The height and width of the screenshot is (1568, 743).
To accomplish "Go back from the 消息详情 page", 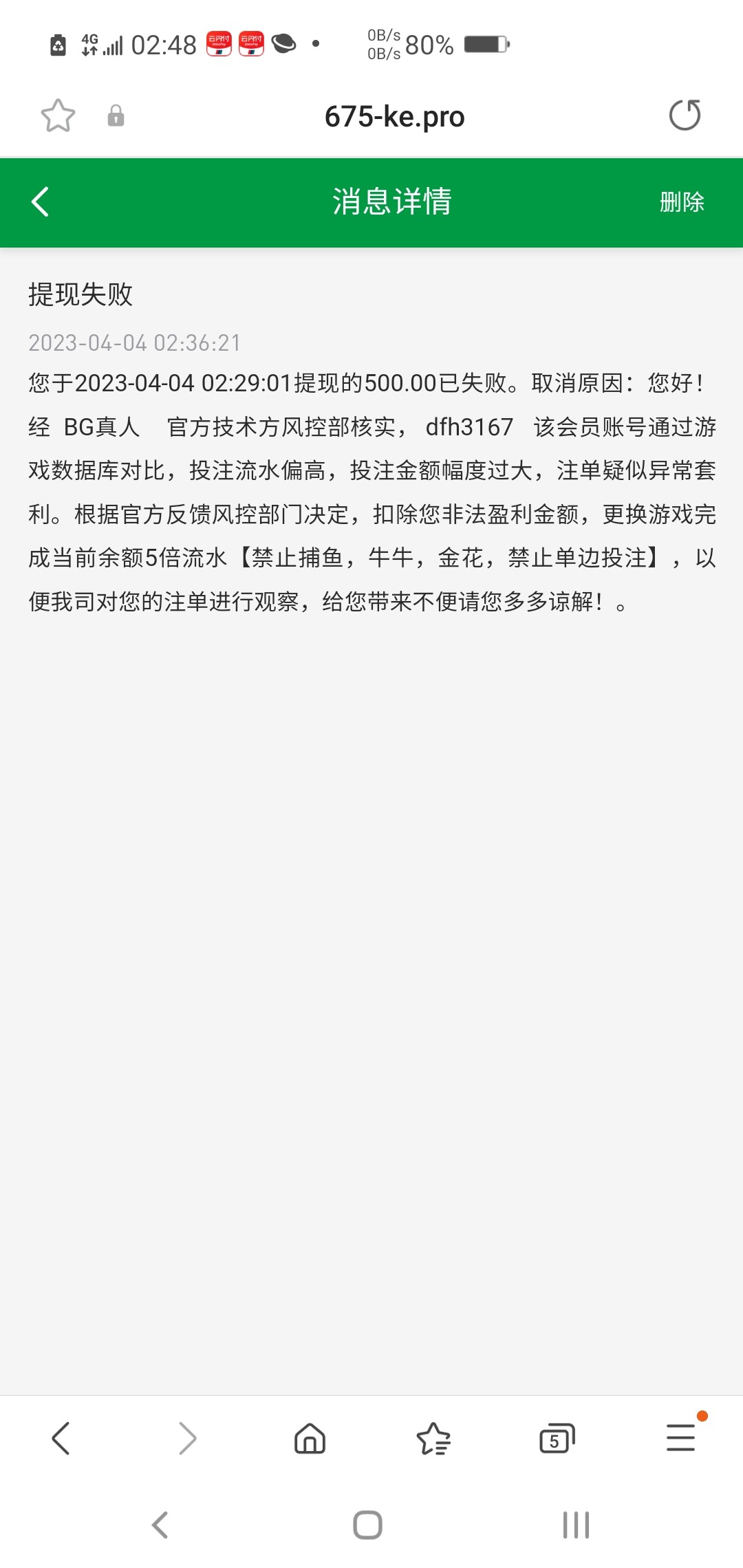I will (41, 202).
